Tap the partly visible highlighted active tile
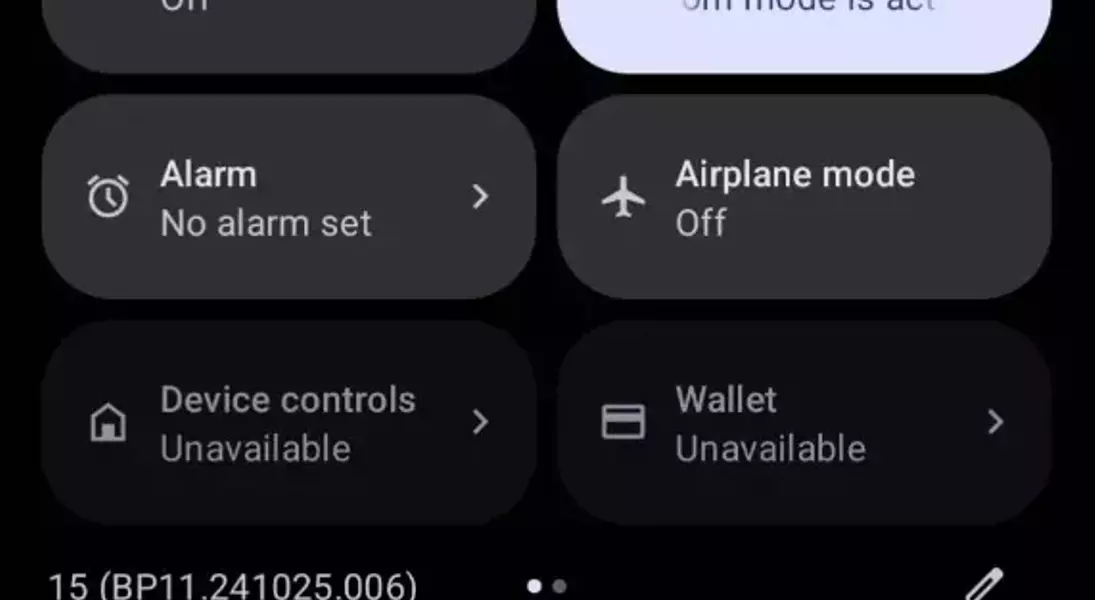The height and width of the screenshot is (600, 1095). [803, 30]
